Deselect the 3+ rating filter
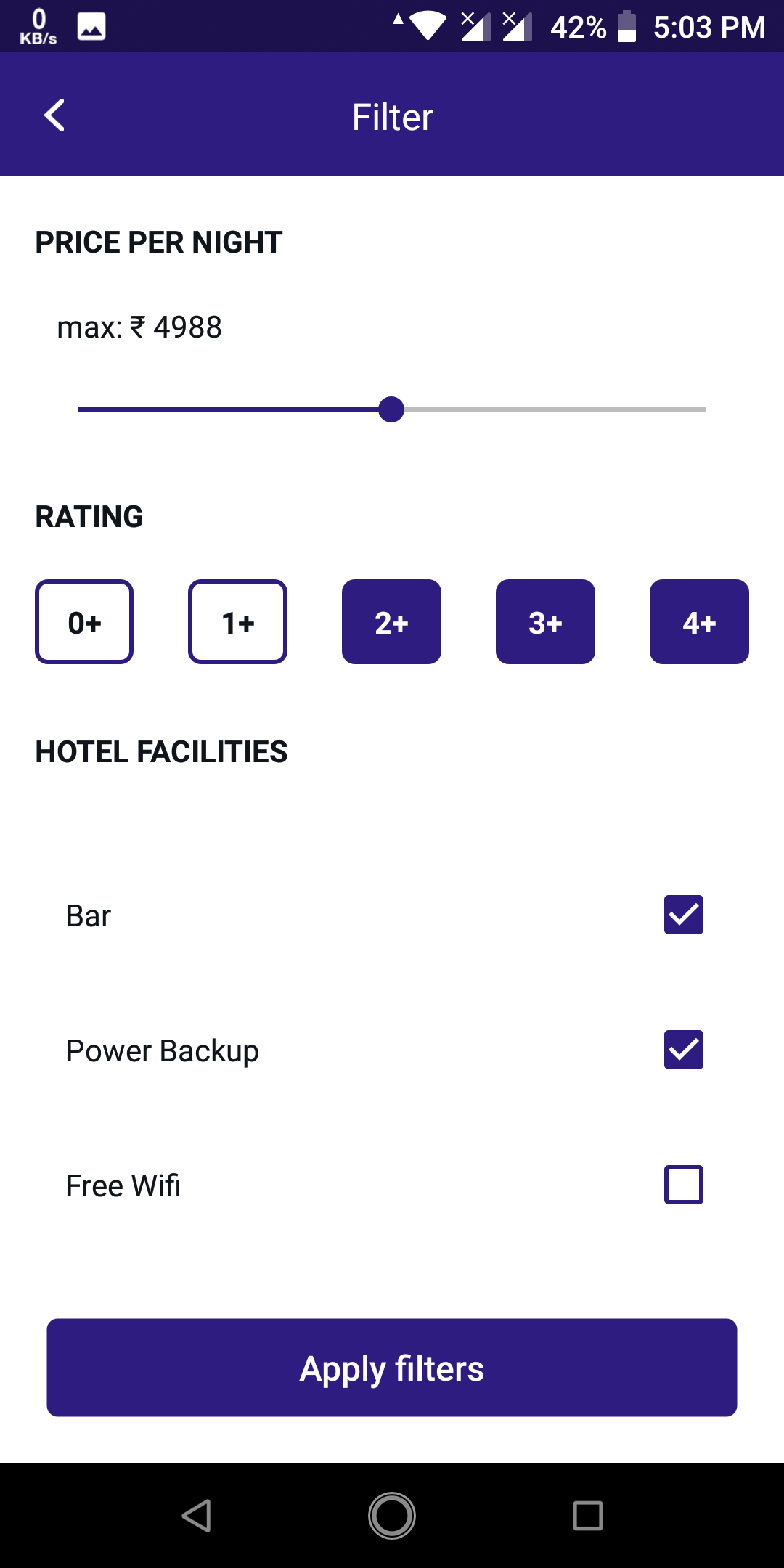This screenshot has height=1568, width=784. [545, 621]
